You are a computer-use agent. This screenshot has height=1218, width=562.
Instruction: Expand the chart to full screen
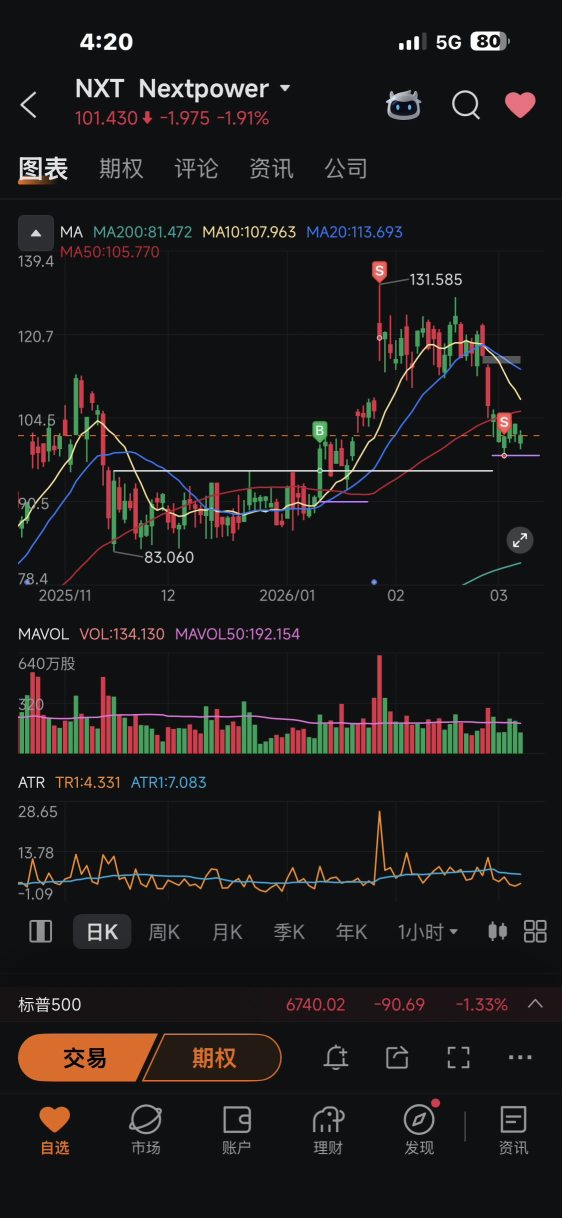(x=520, y=540)
